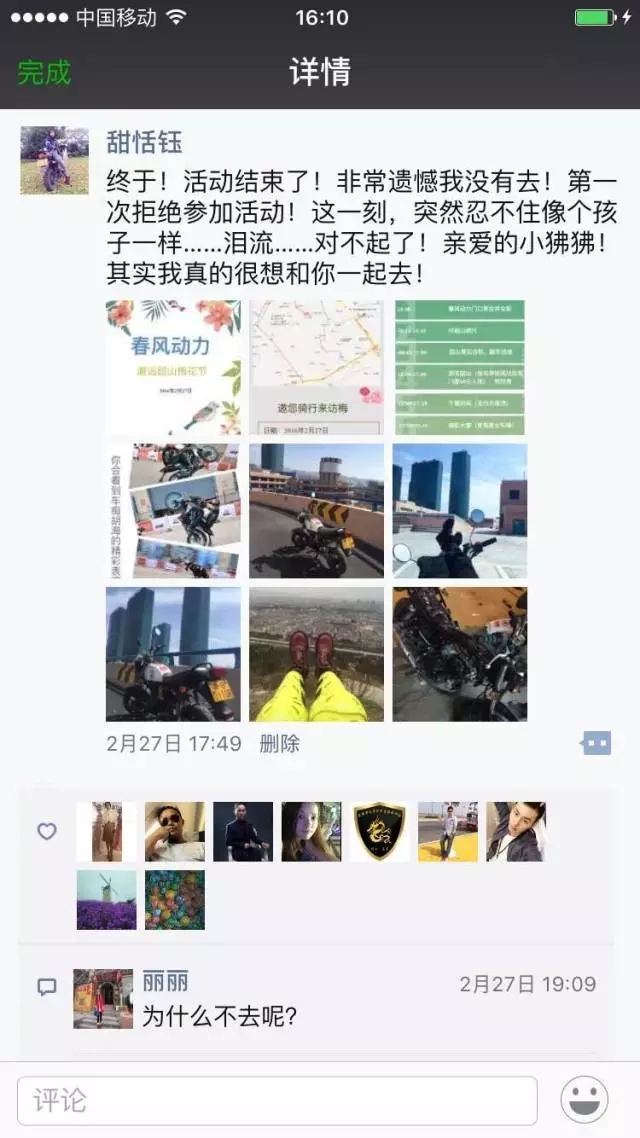Open the liker with the windmill avatar
Screen dimensions: 640x1138
[x=107, y=899]
